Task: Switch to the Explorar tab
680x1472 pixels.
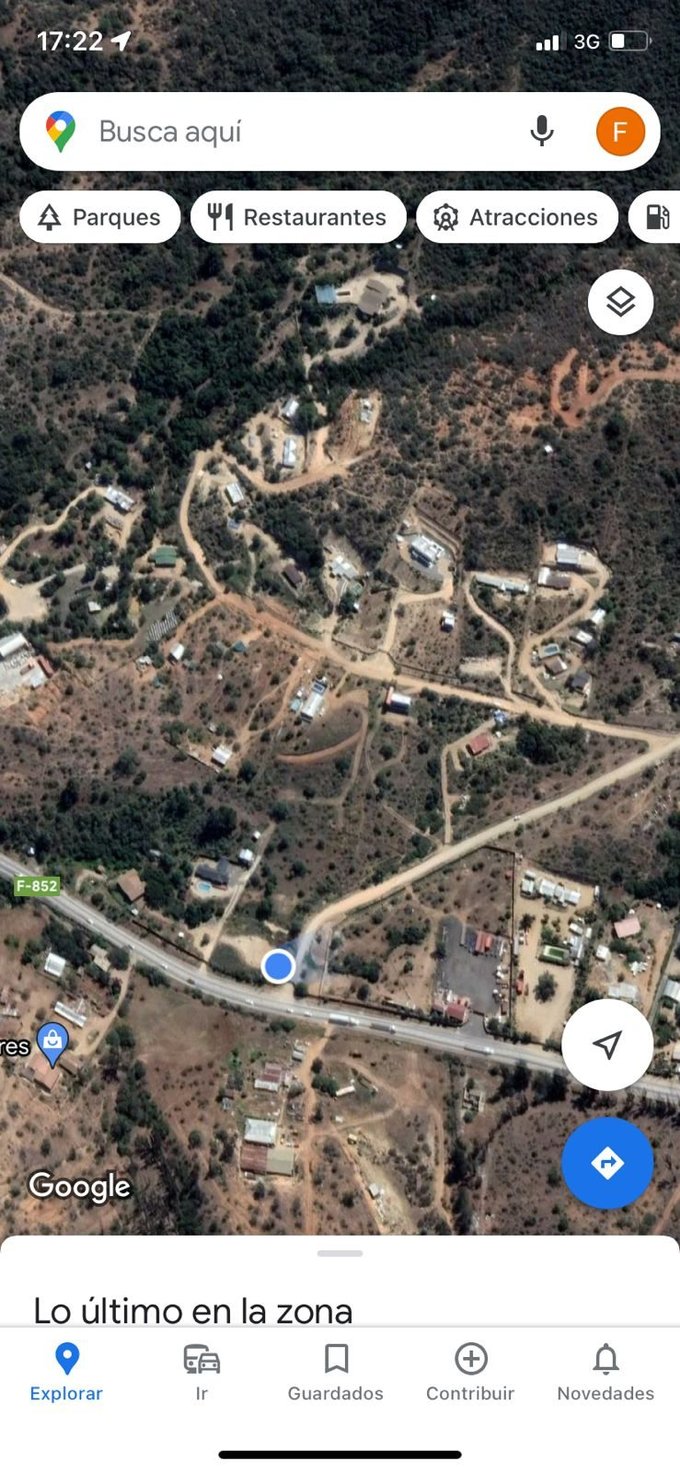Action: tap(66, 1372)
